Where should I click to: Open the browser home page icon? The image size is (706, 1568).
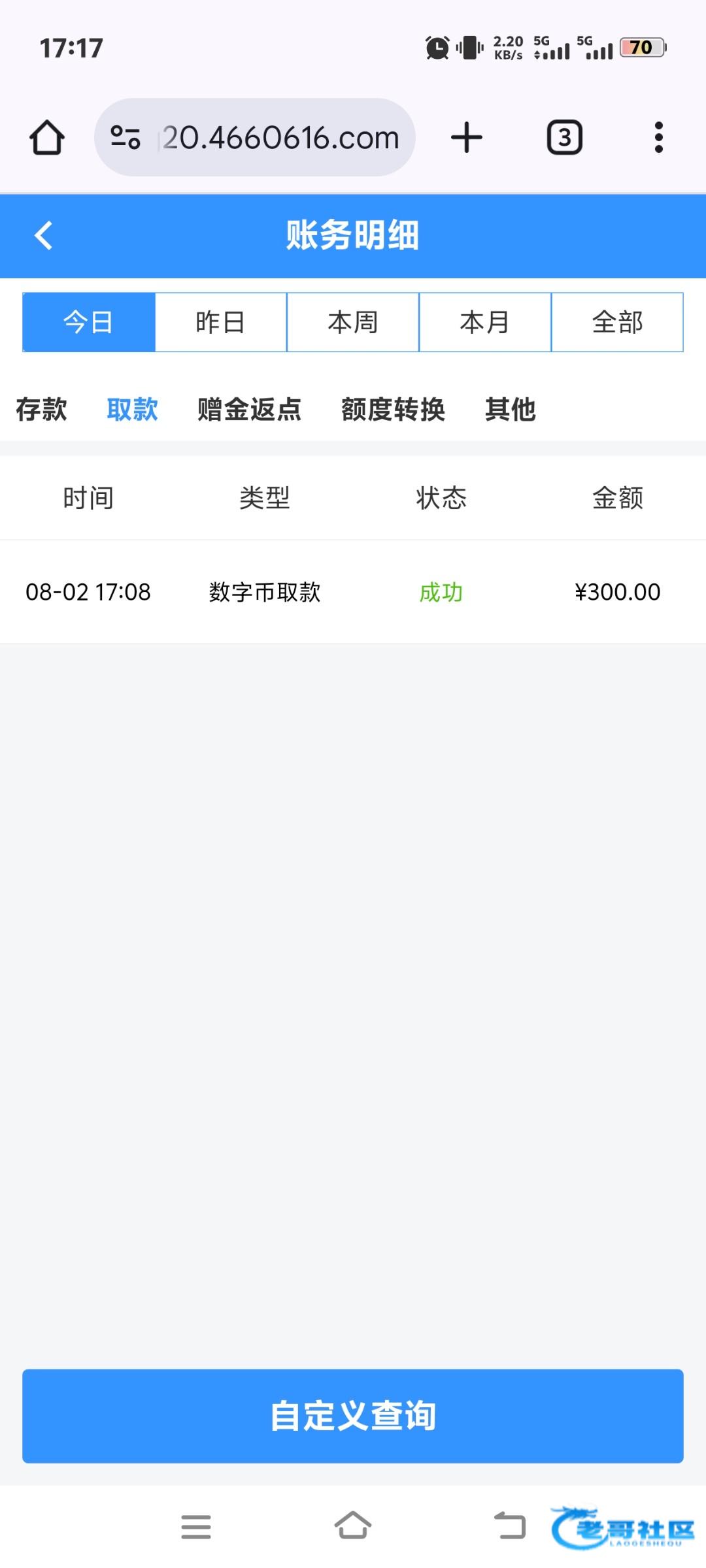pos(47,138)
